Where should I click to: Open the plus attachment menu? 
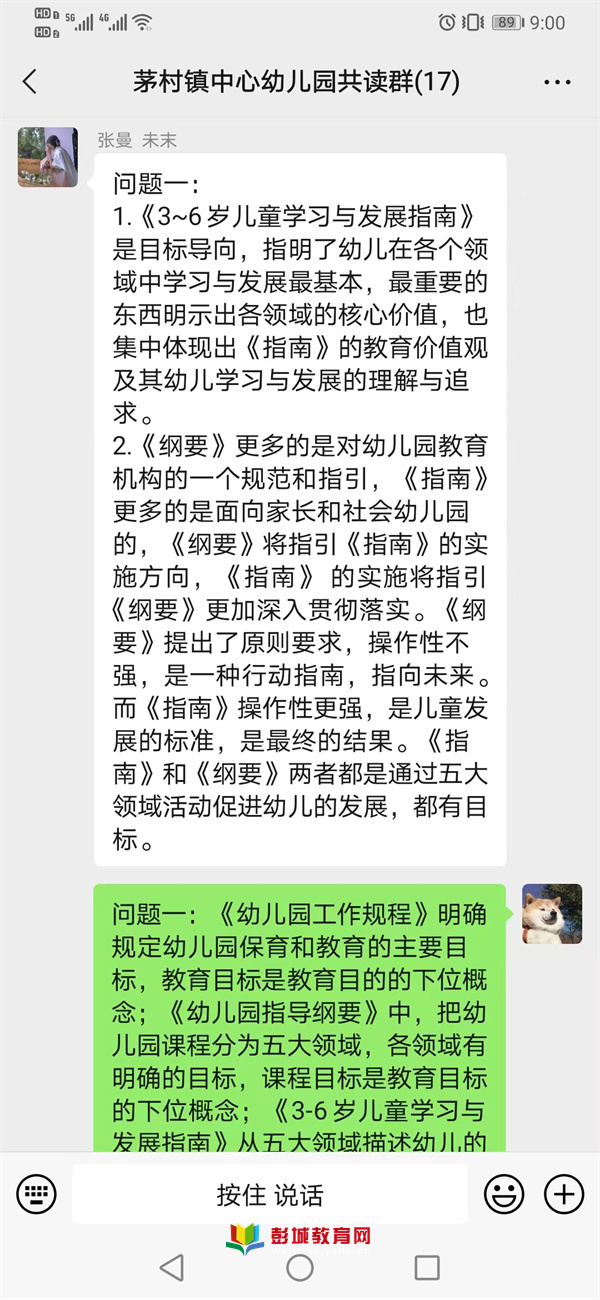pos(563,1193)
